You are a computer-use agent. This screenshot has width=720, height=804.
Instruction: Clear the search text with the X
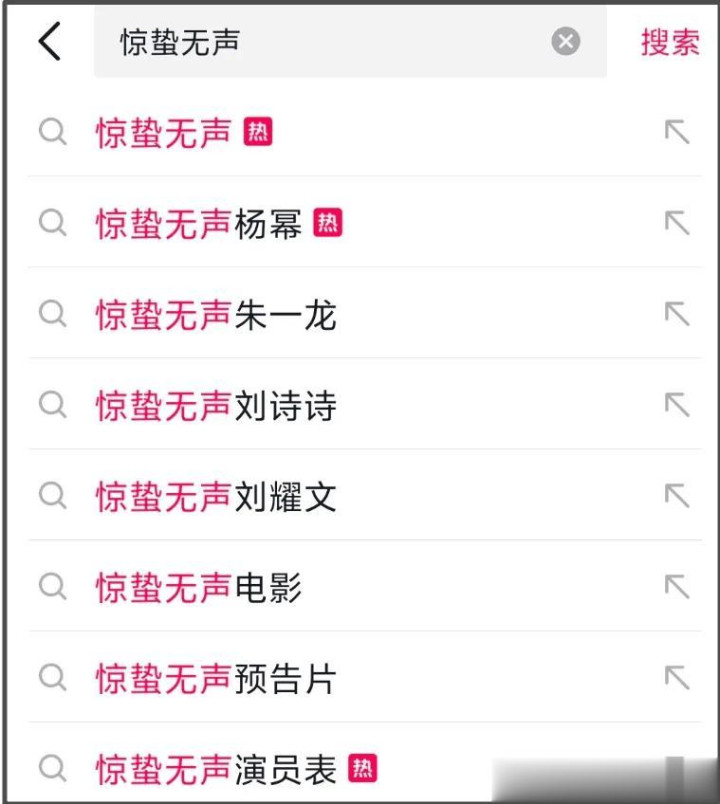click(566, 42)
